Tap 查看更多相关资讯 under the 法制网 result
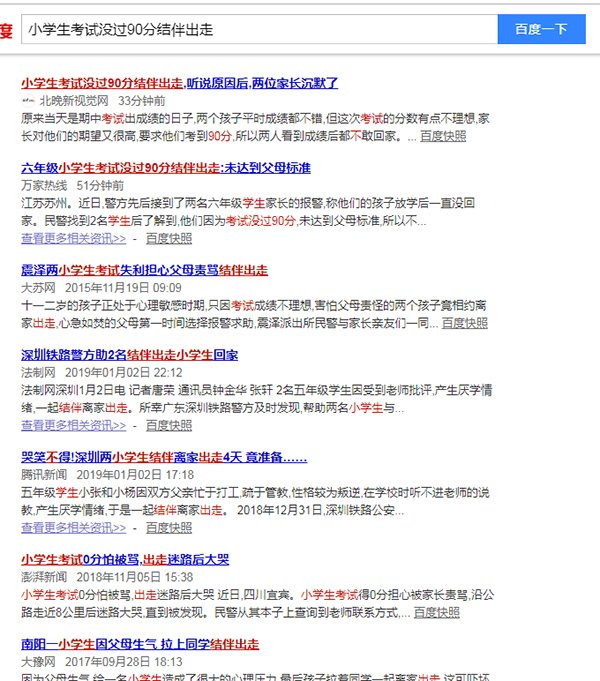The height and width of the screenshot is (681, 600). (x=73, y=425)
